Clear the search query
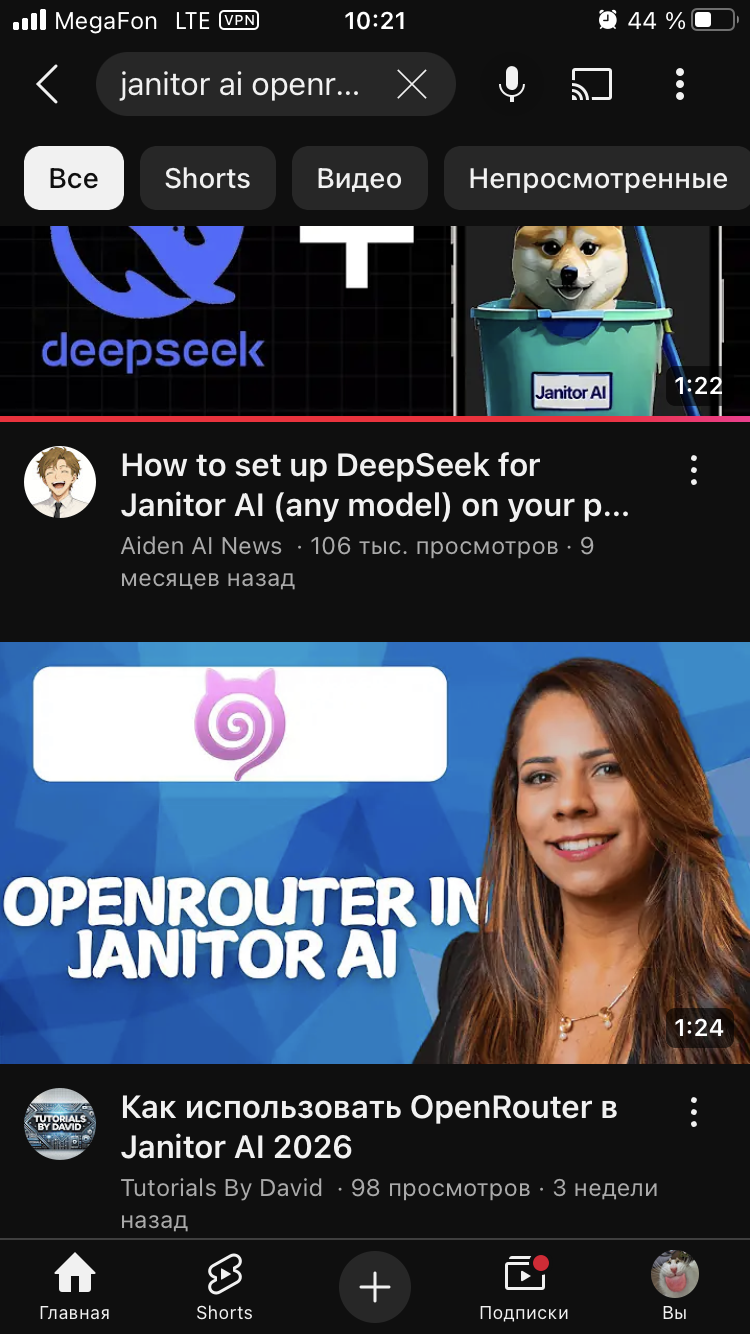Viewport: 750px width, 1334px height. click(x=412, y=85)
